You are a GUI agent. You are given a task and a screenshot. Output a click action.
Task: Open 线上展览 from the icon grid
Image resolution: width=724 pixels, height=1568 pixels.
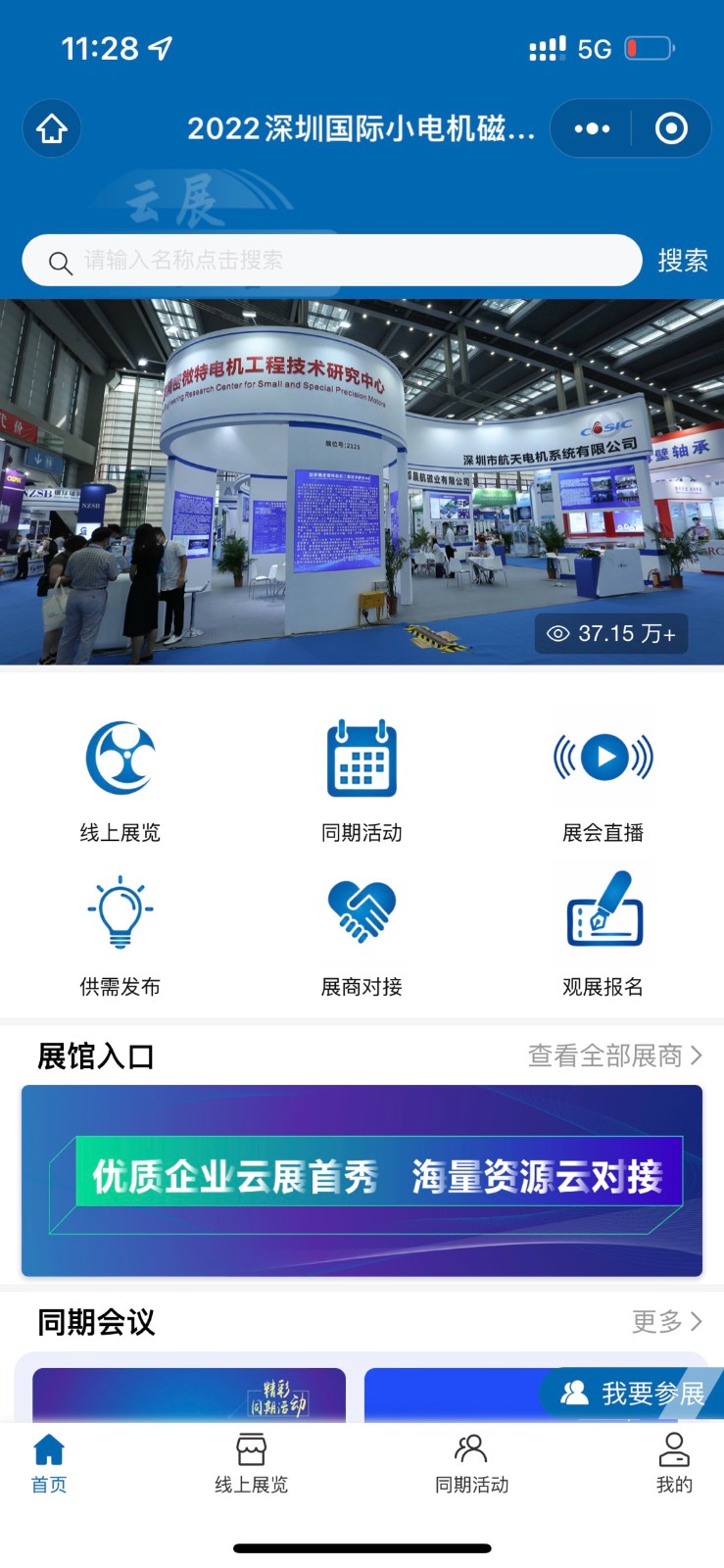[121, 779]
